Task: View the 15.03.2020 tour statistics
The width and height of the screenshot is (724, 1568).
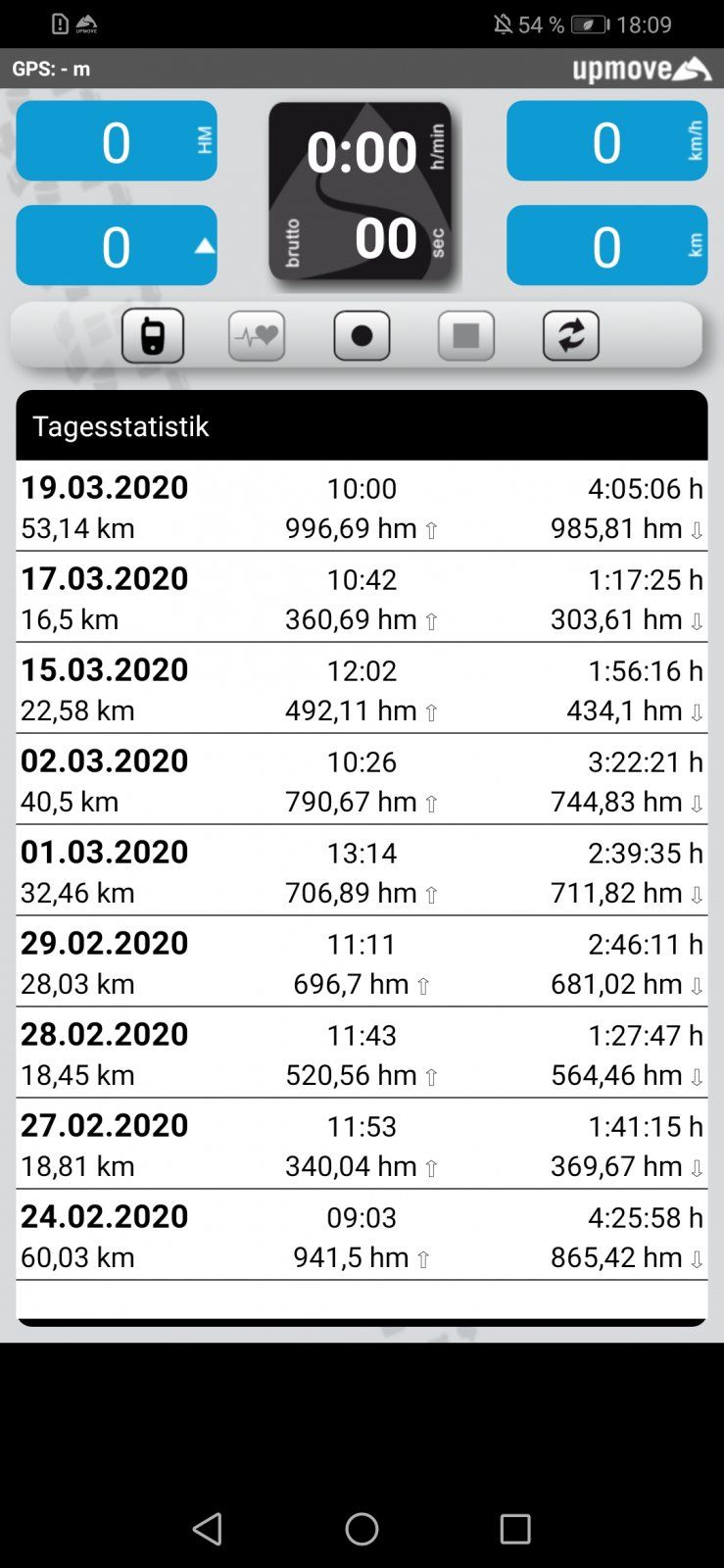Action: [362, 689]
